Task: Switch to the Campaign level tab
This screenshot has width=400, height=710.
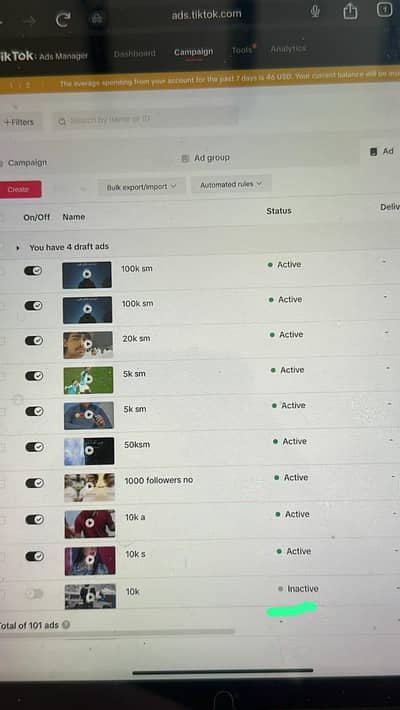Action: pyautogui.click(x=25, y=163)
